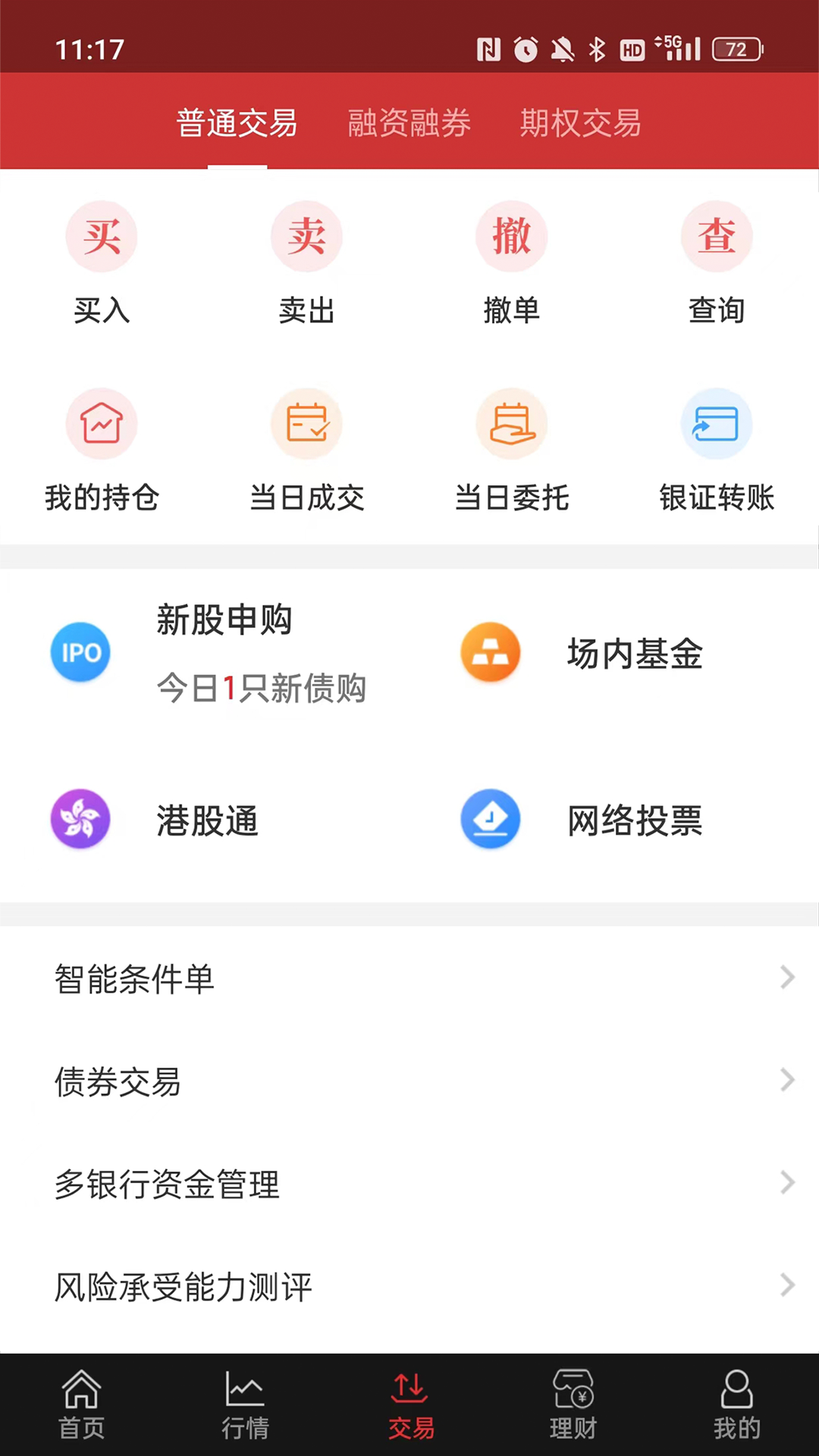Switch to the 融资融券 tab
The image size is (819, 1456).
click(409, 123)
